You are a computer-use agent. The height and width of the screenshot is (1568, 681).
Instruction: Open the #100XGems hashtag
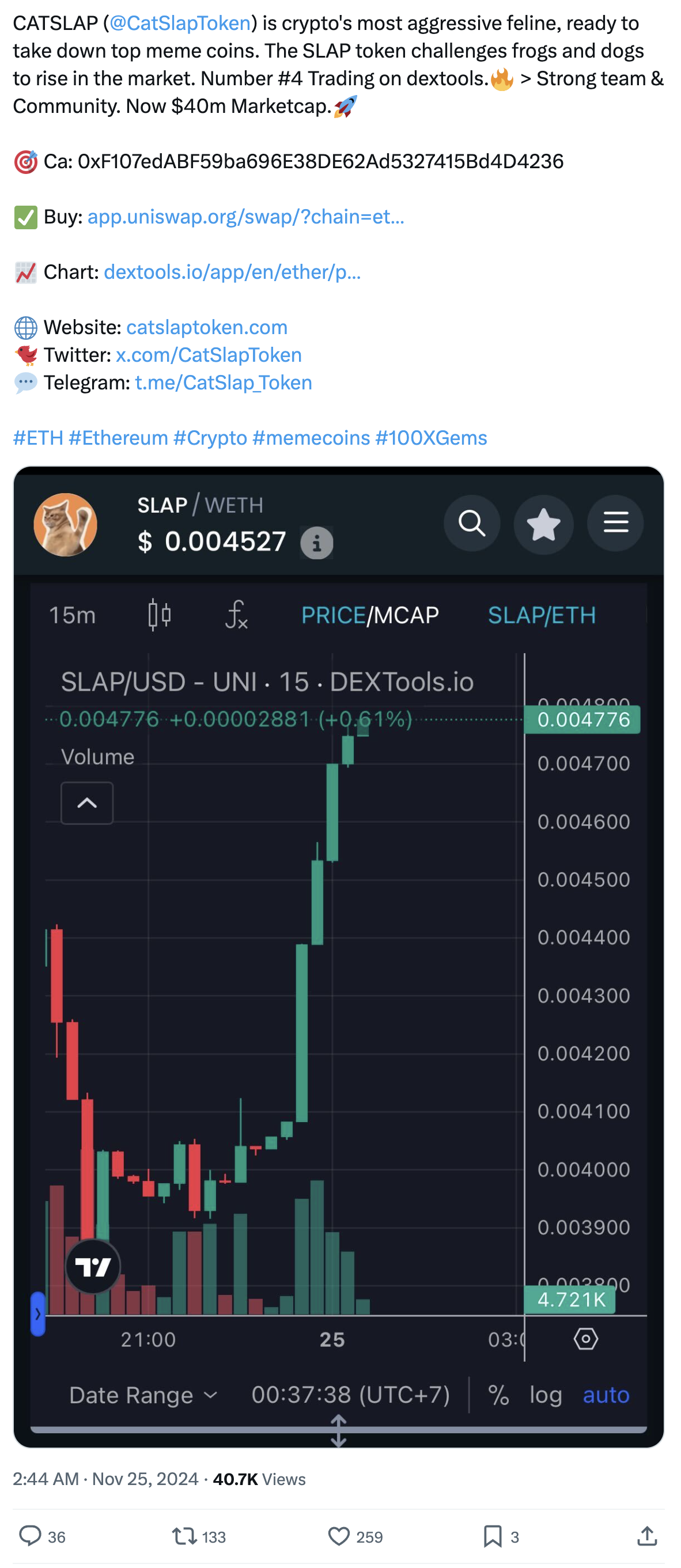pos(431,438)
